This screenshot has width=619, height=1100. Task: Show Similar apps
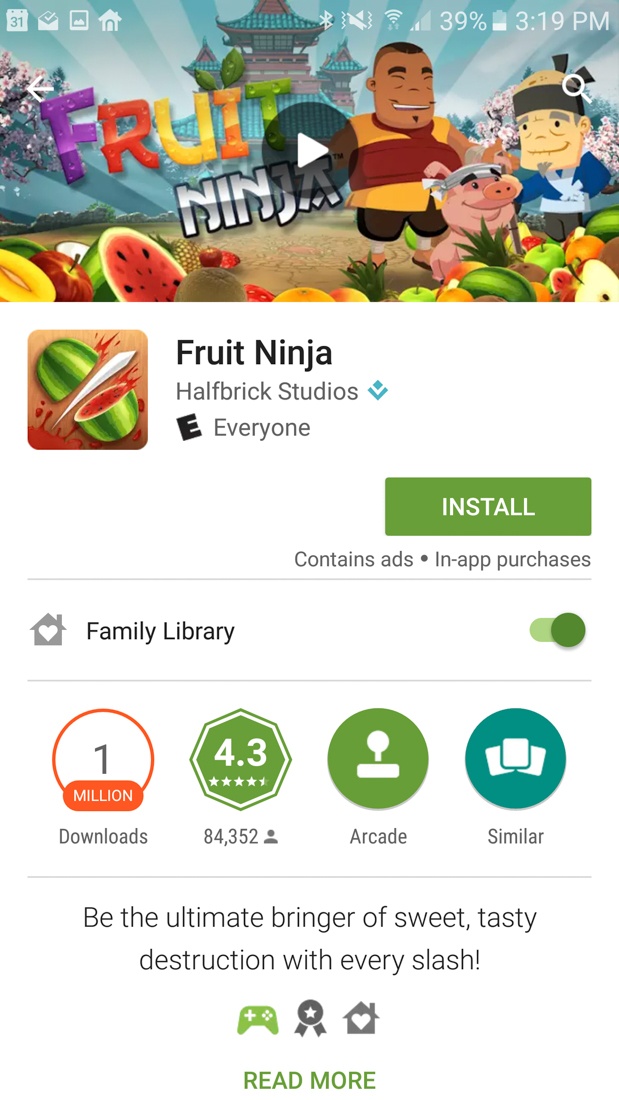pos(515,760)
